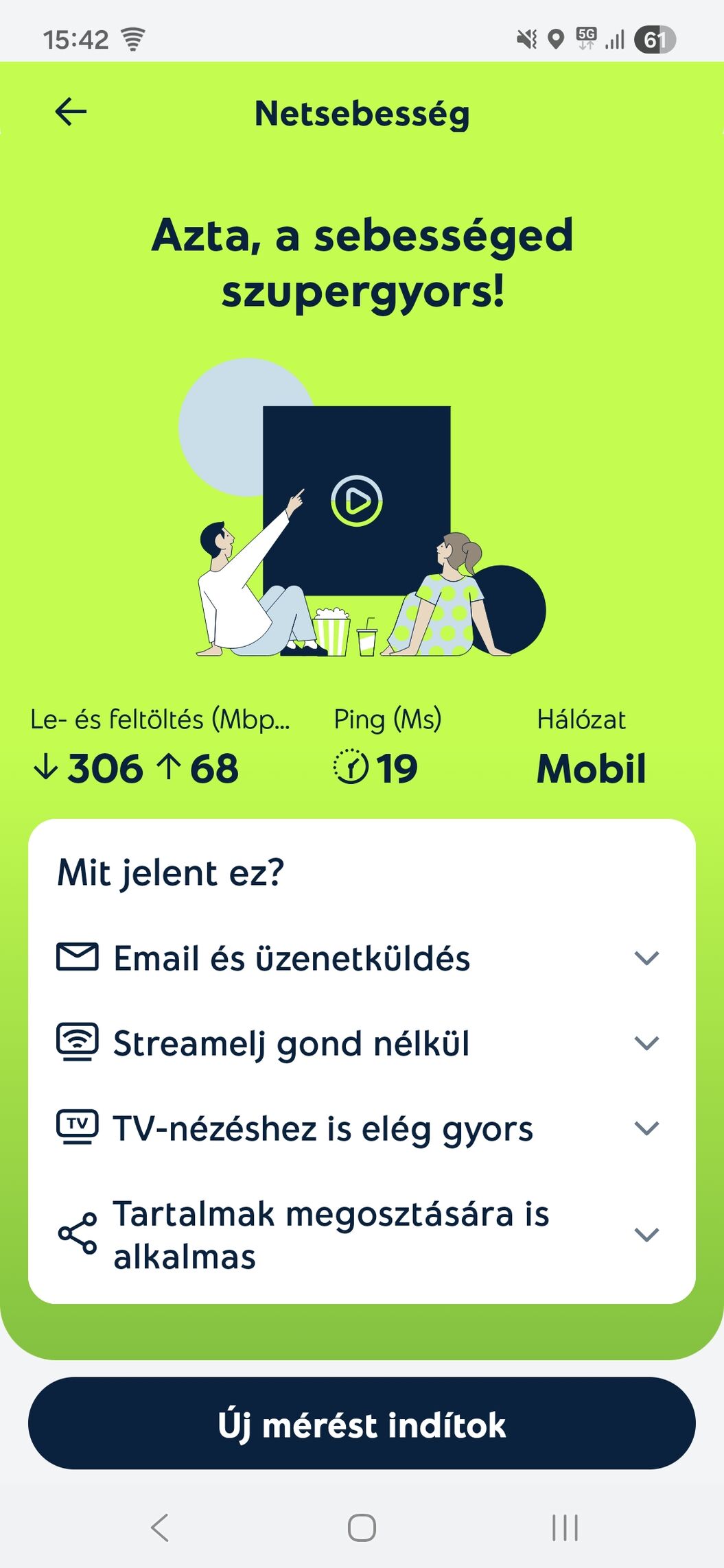Expand Tartalmak megosztására is alkalmas
The height and width of the screenshot is (1568, 724).
click(646, 1235)
